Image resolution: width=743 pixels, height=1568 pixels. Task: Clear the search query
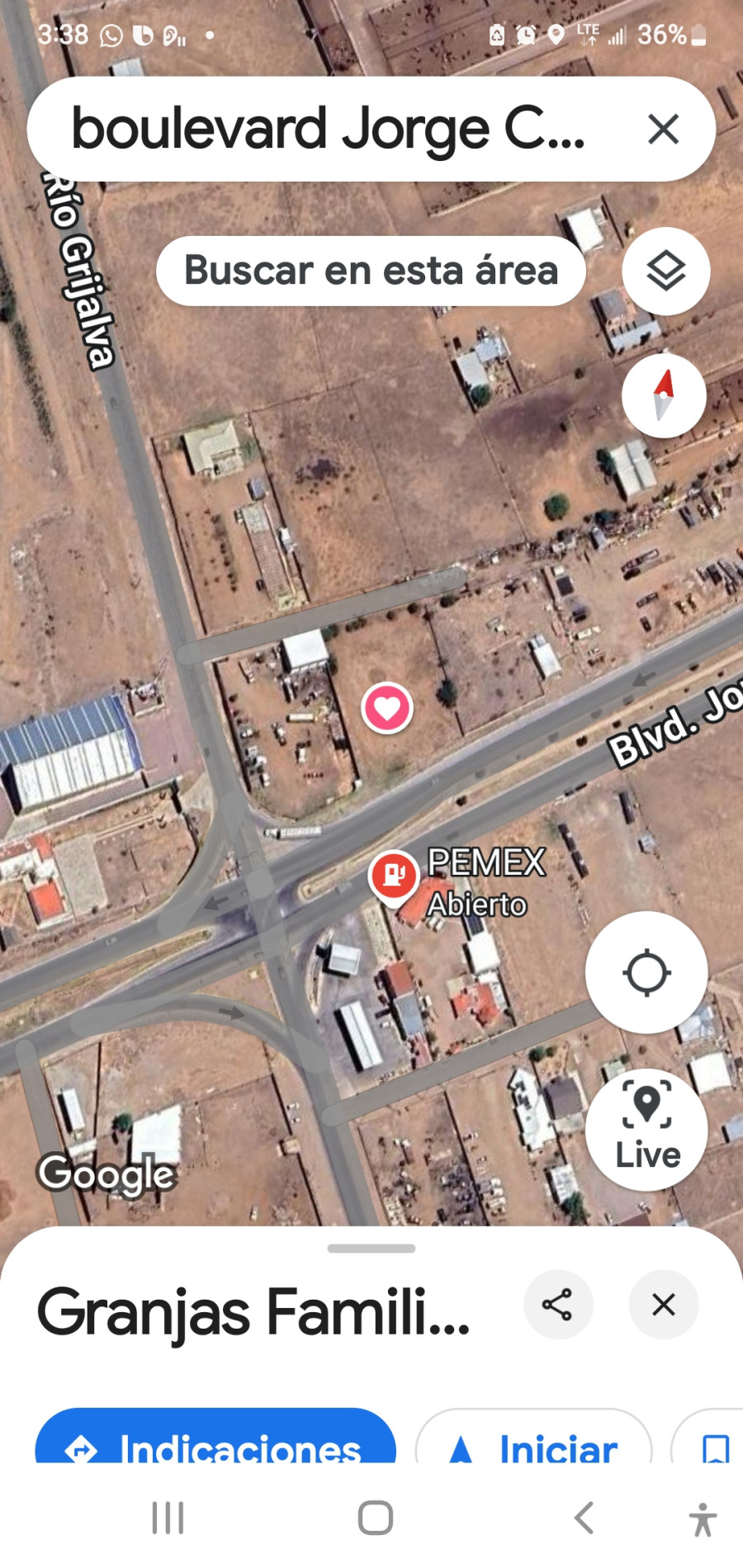[x=663, y=130]
